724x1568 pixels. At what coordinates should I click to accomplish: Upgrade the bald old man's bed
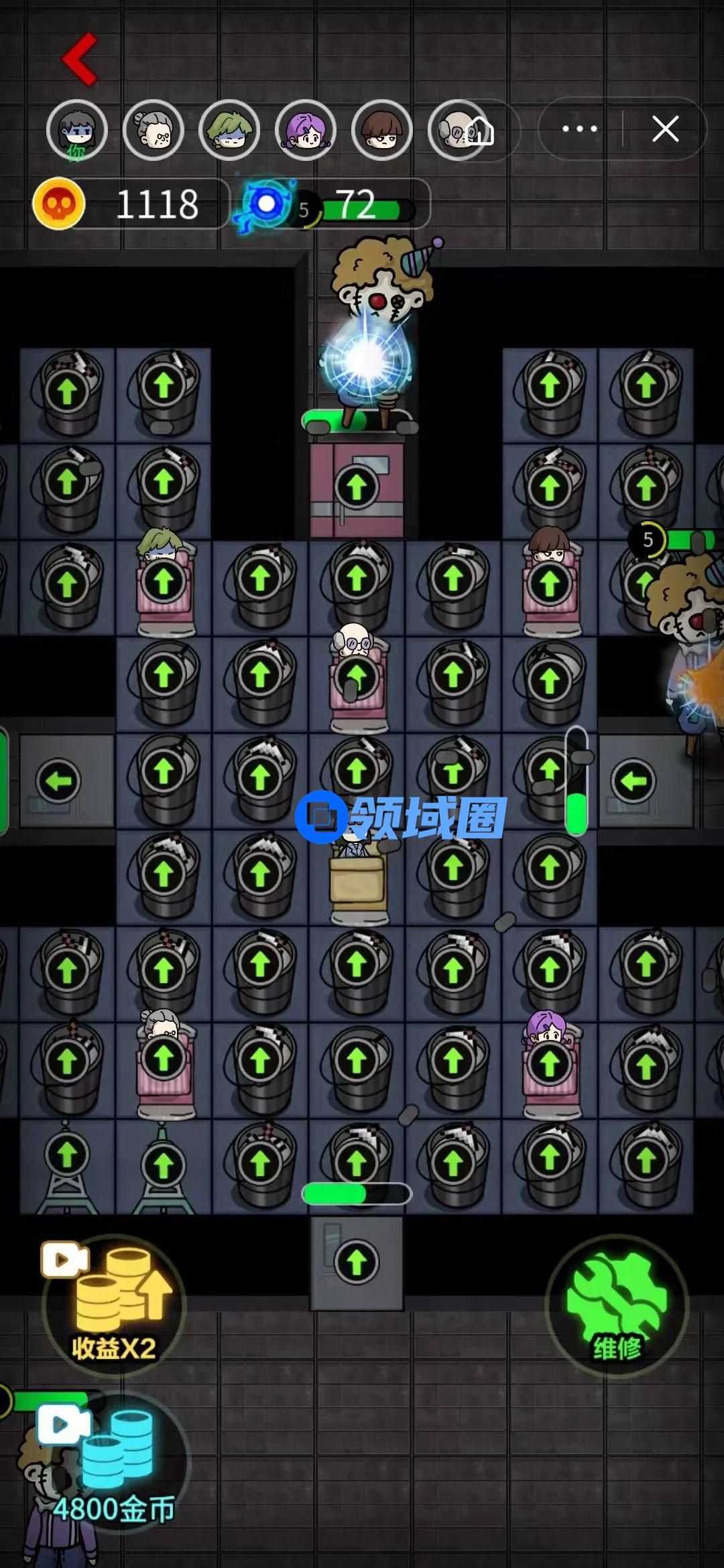coord(357,677)
